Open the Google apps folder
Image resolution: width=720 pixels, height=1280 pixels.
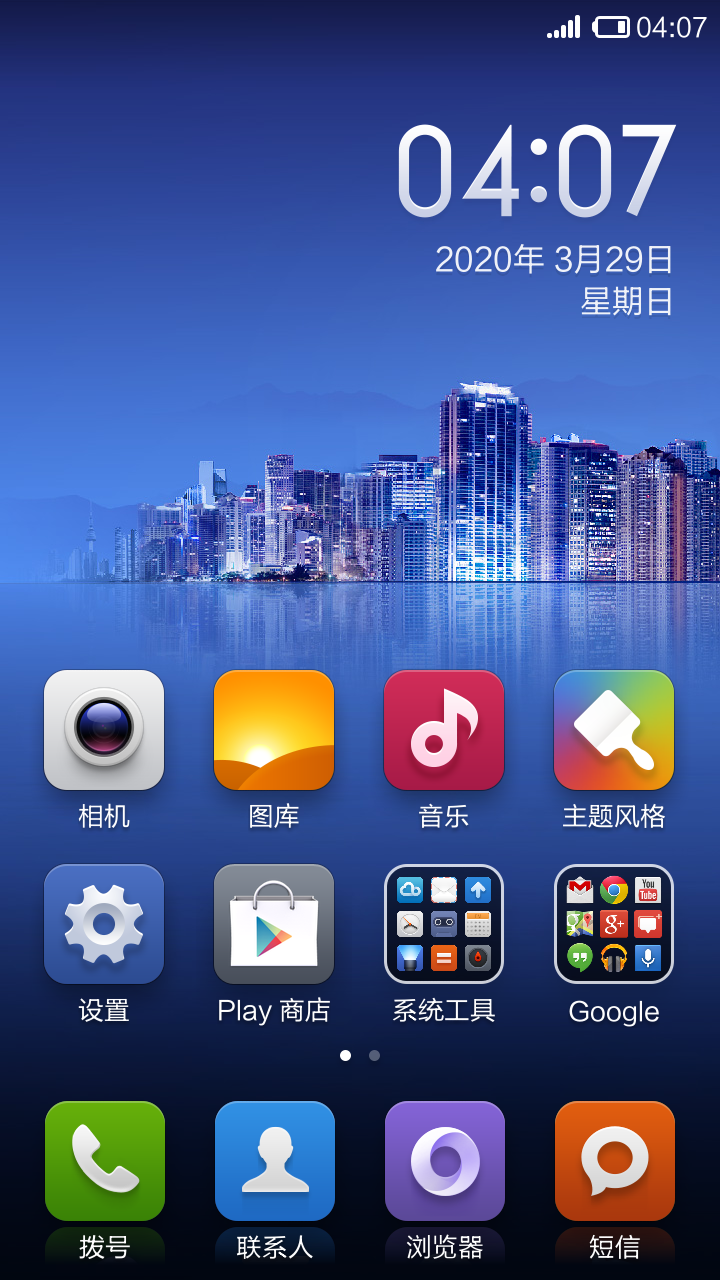[x=614, y=924]
